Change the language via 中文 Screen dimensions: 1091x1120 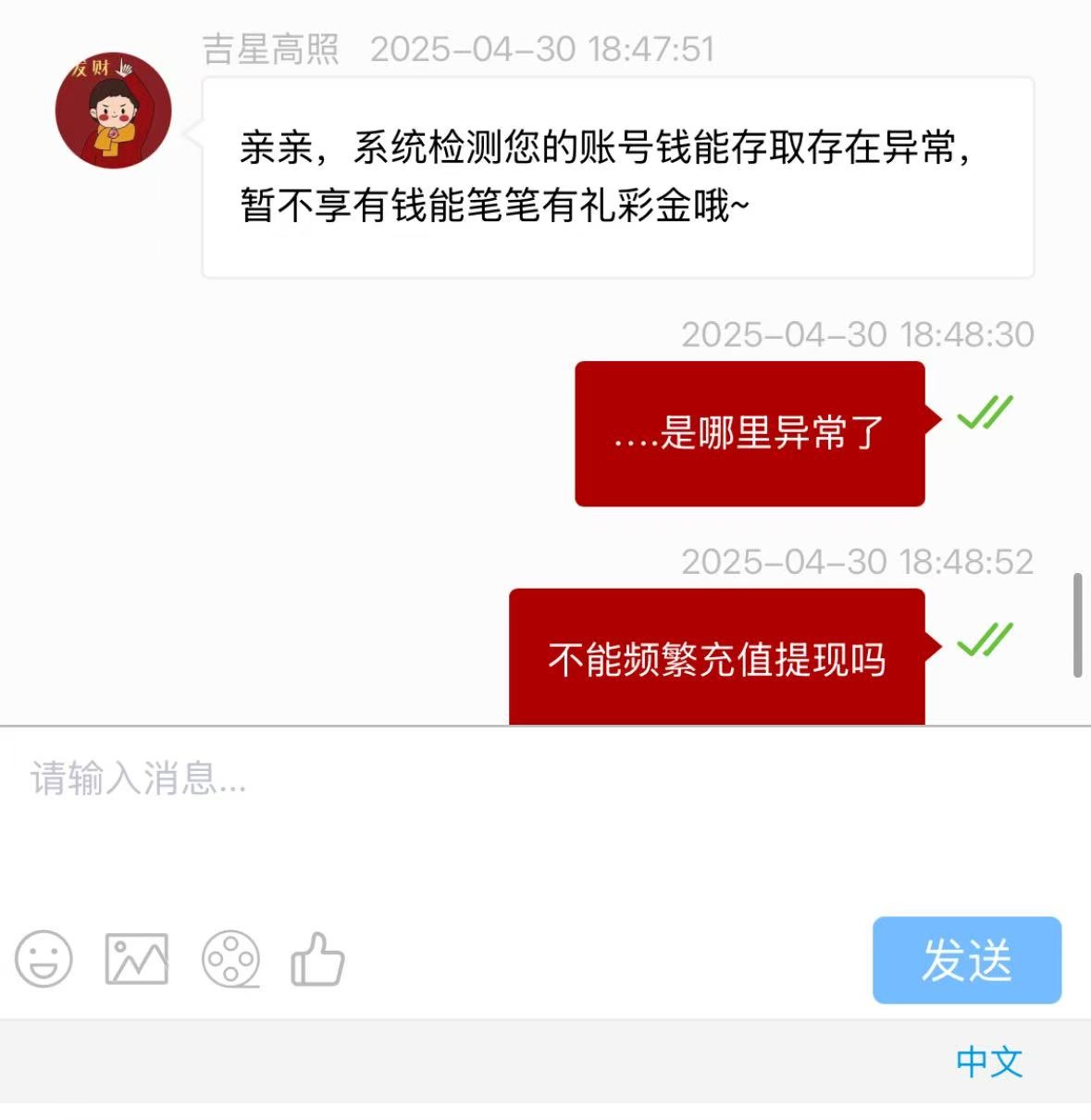[x=988, y=1062]
